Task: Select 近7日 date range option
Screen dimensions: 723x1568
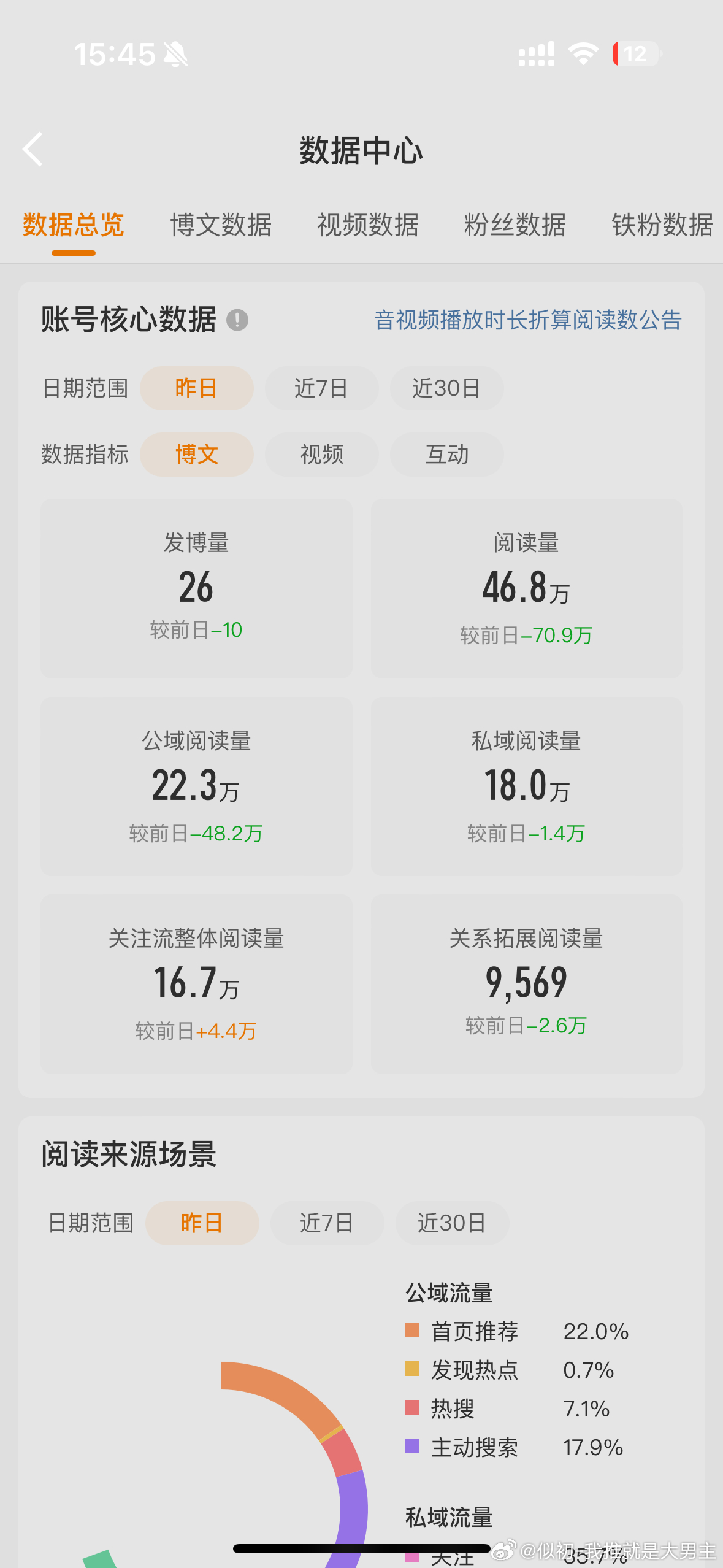Action: [x=322, y=388]
